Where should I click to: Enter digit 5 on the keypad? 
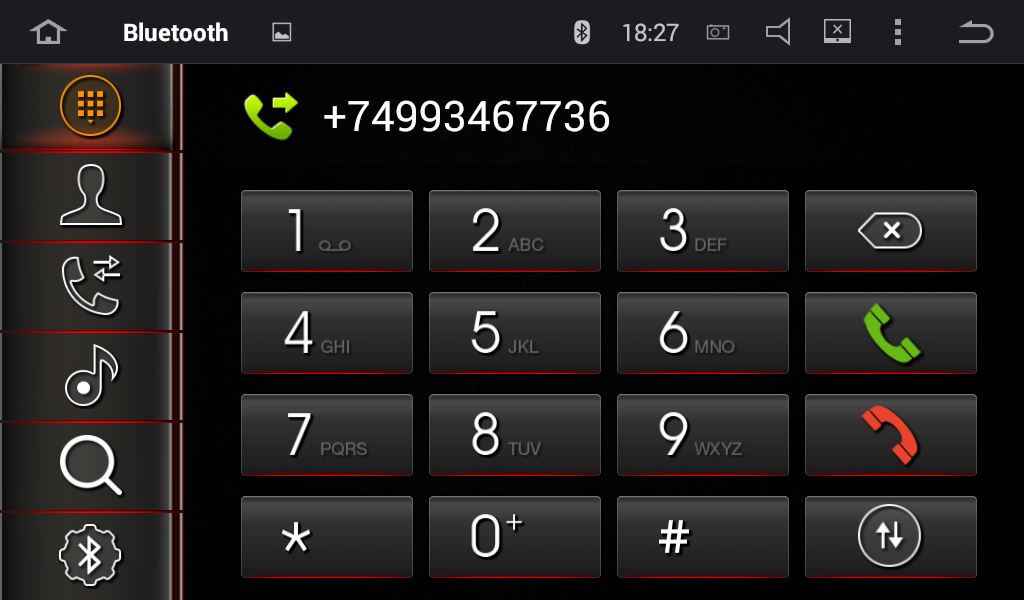tap(514, 333)
